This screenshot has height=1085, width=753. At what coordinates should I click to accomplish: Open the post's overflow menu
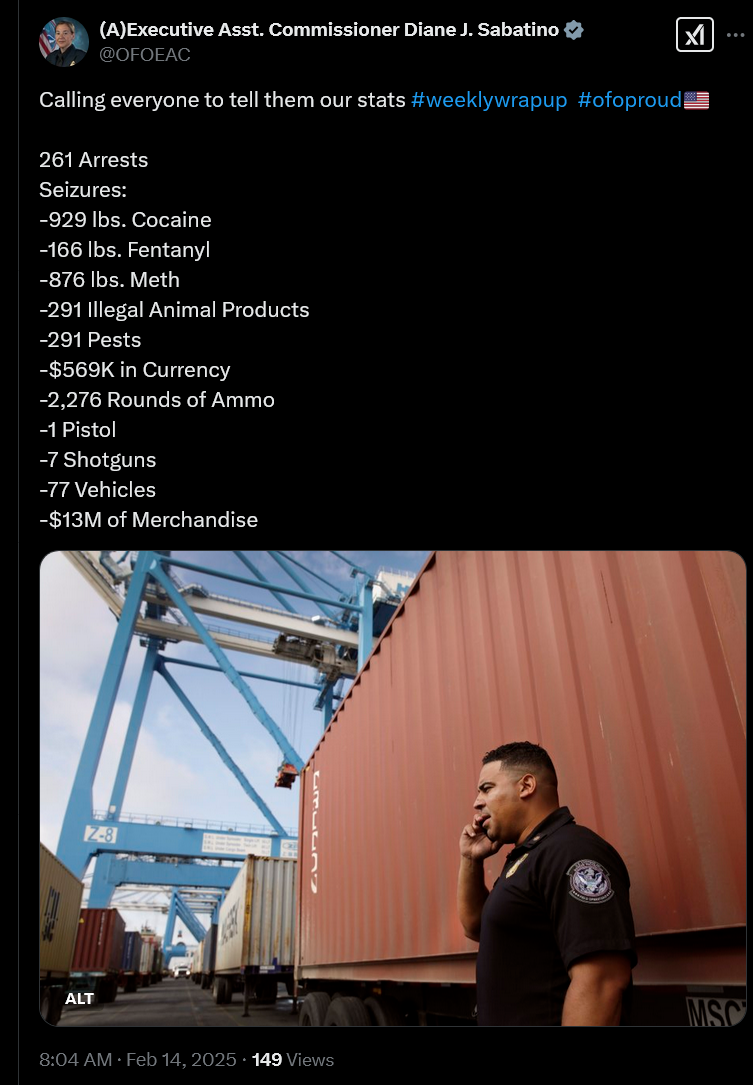(735, 36)
